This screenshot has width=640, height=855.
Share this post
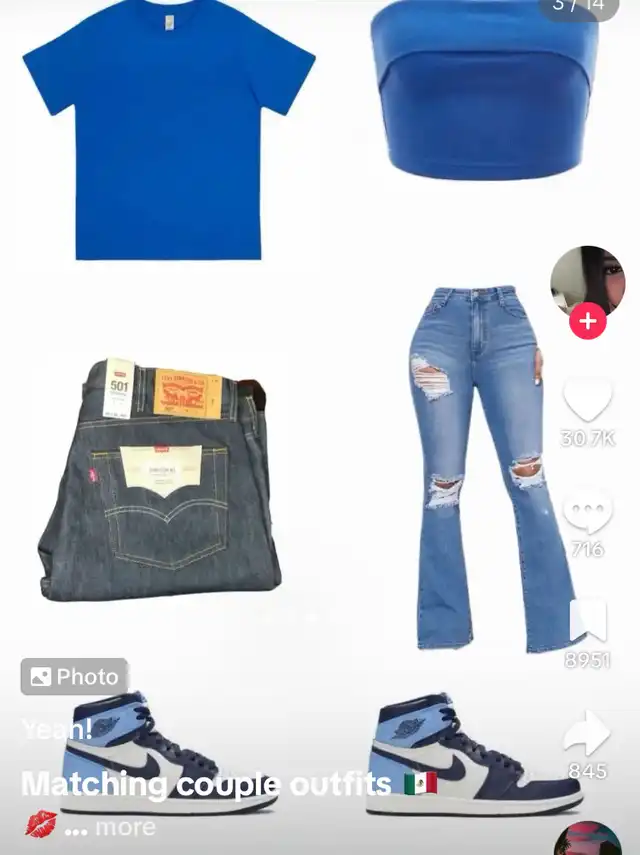[x=587, y=733]
